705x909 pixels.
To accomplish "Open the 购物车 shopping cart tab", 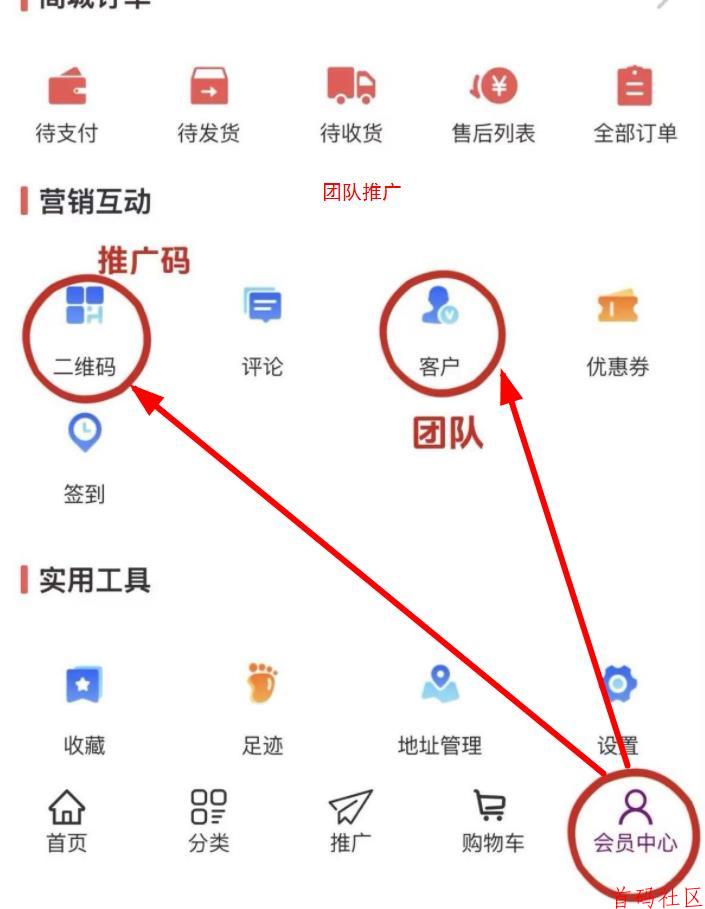I will pyautogui.click(x=492, y=820).
